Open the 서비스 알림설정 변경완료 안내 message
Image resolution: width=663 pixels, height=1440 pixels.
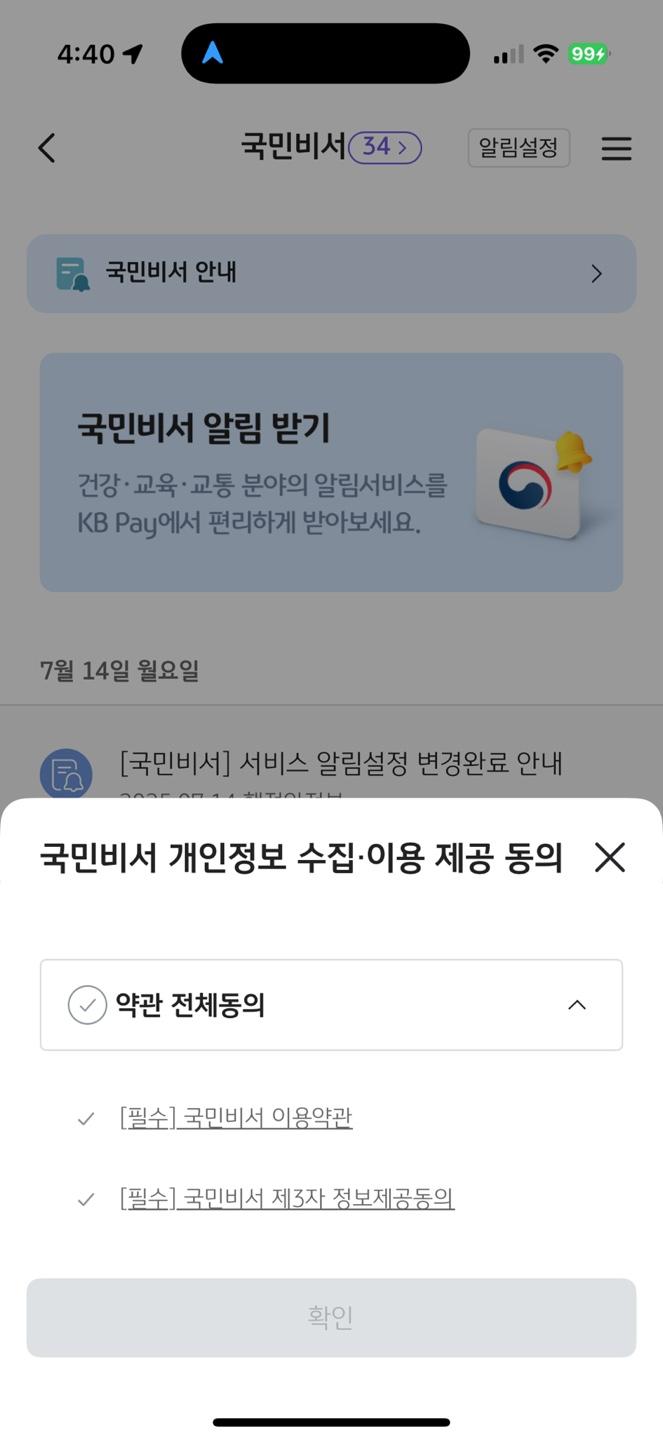[x=340, y=765]
